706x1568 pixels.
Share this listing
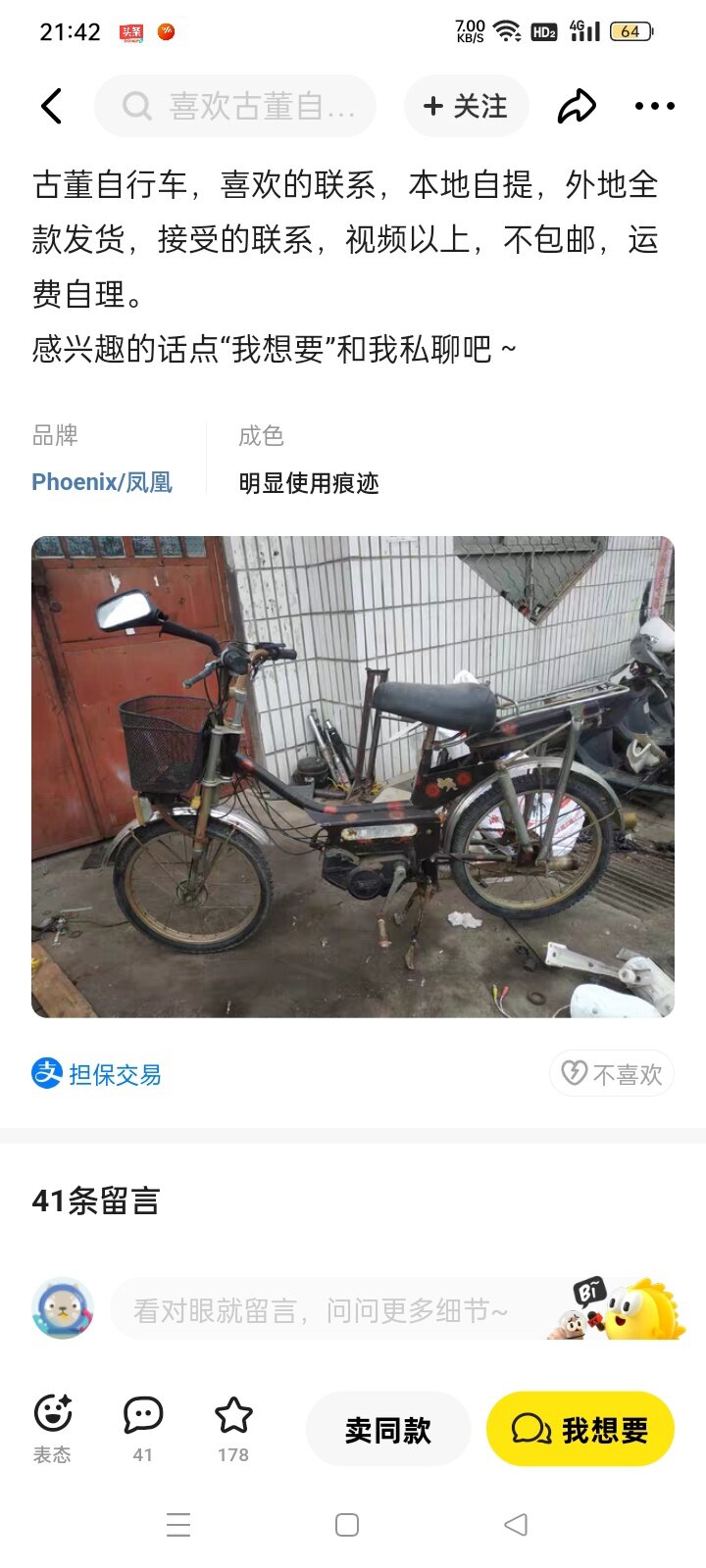(x=577, y=106)
